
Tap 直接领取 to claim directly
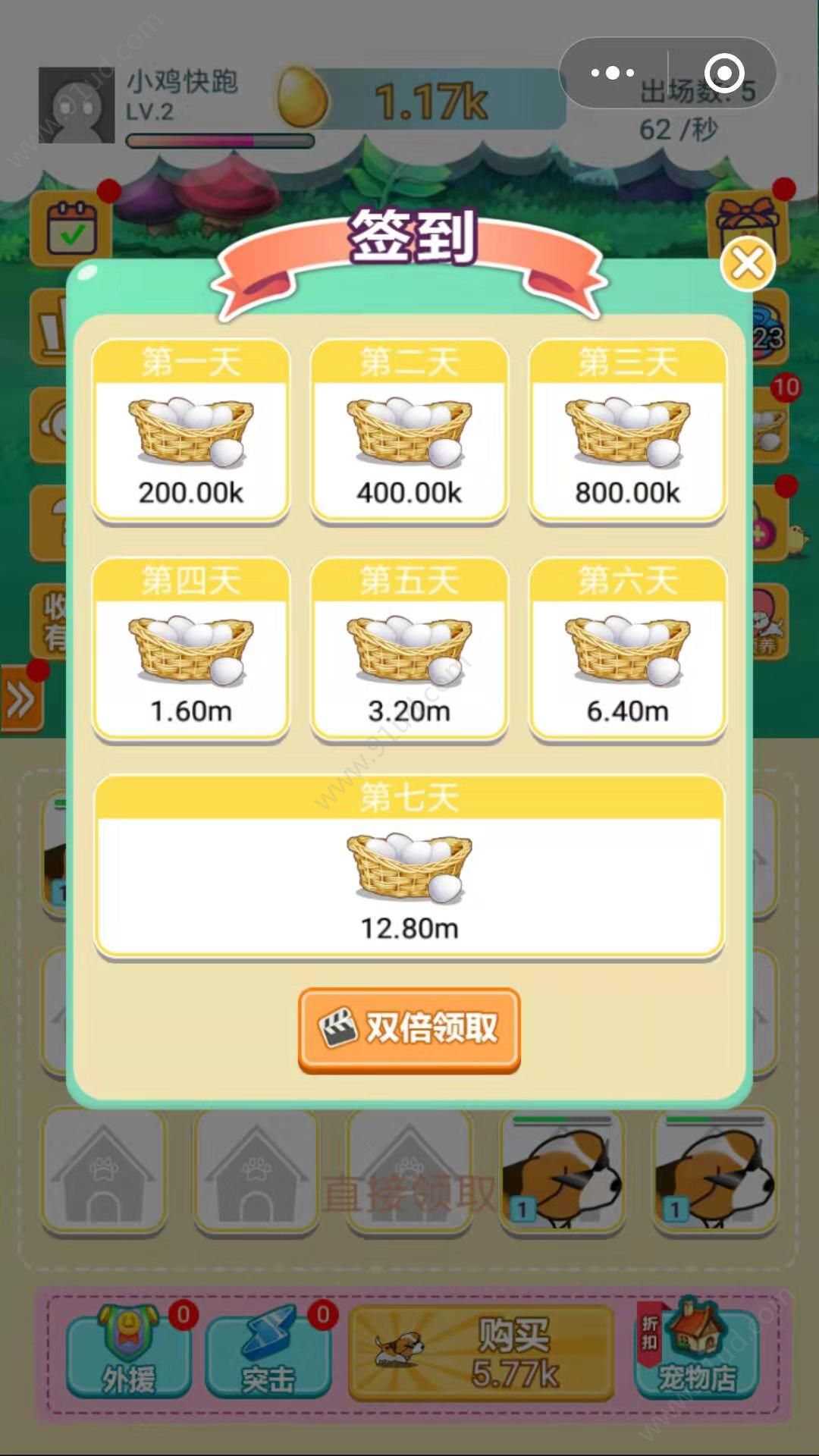pos(409,1194)
